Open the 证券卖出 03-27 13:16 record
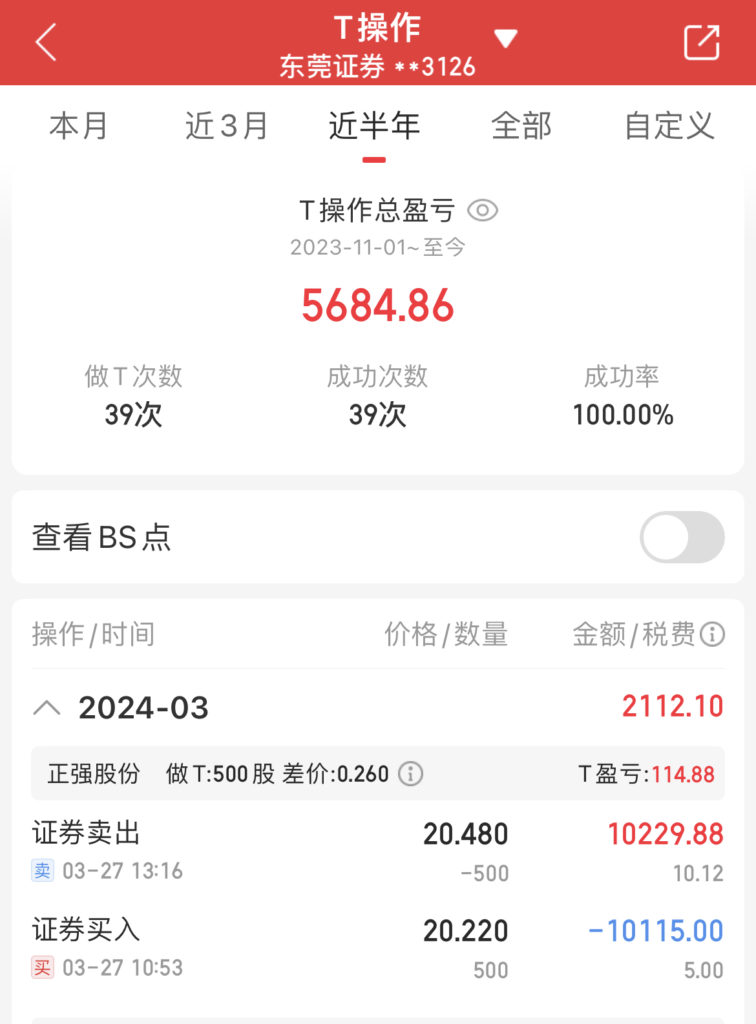 pos(377,850)
